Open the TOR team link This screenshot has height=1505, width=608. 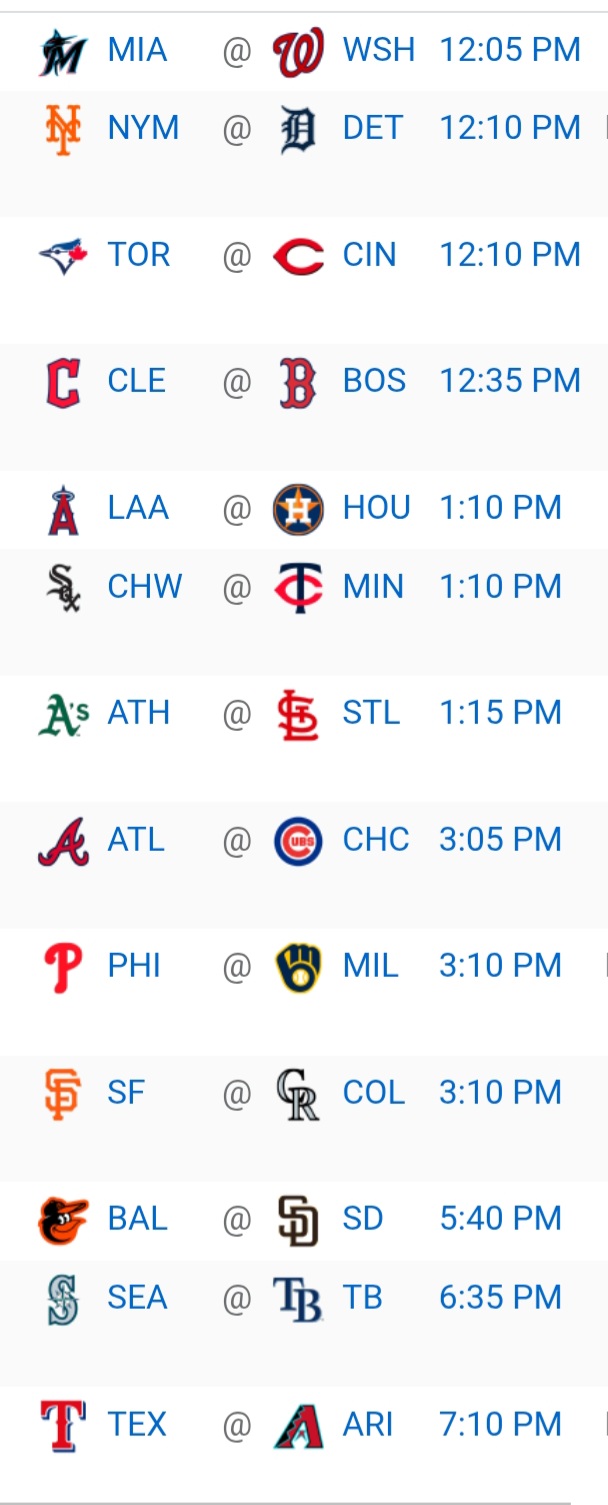pos(139,255)
